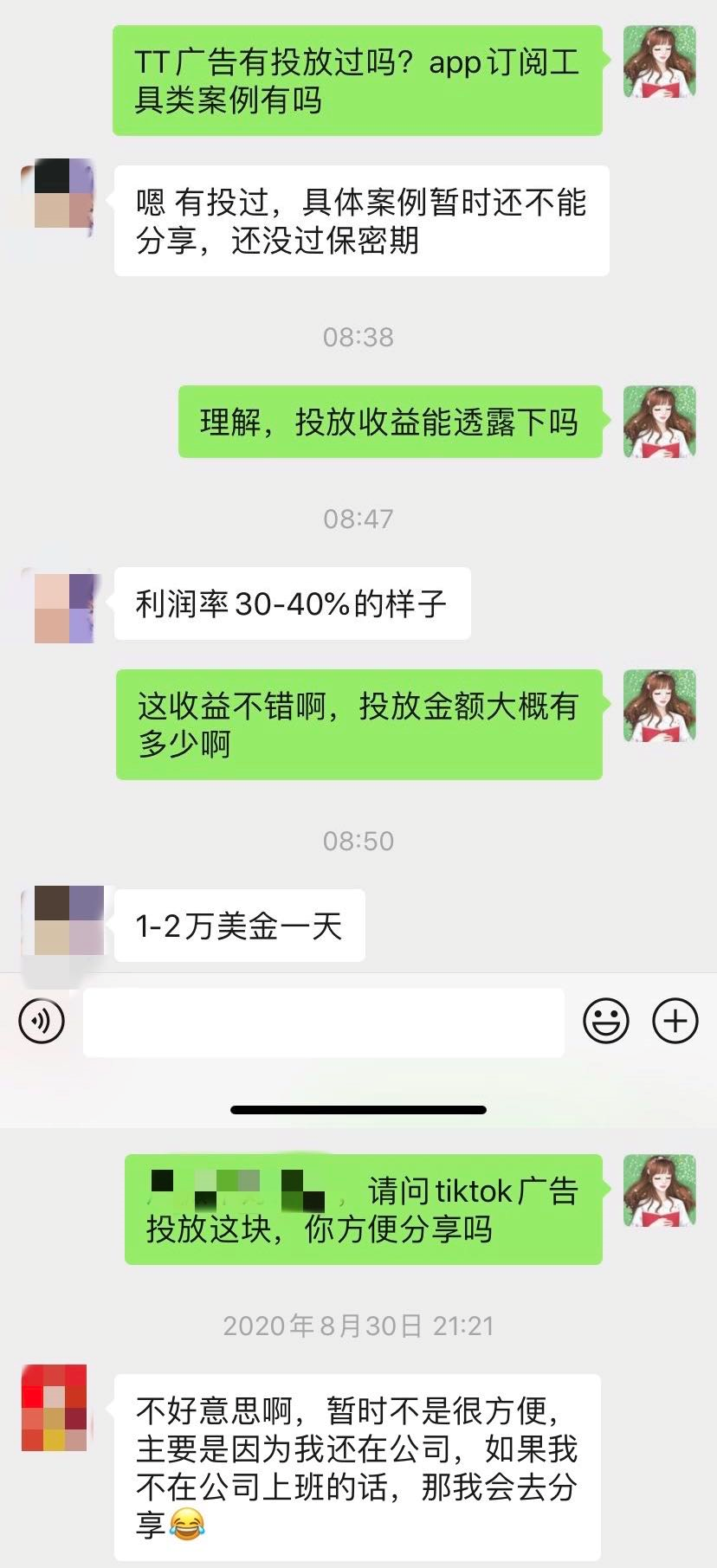Open avatar beside '不好意思啊，暂时不是很方便' reply
717x1568 pixels.
pos(55,1408)
